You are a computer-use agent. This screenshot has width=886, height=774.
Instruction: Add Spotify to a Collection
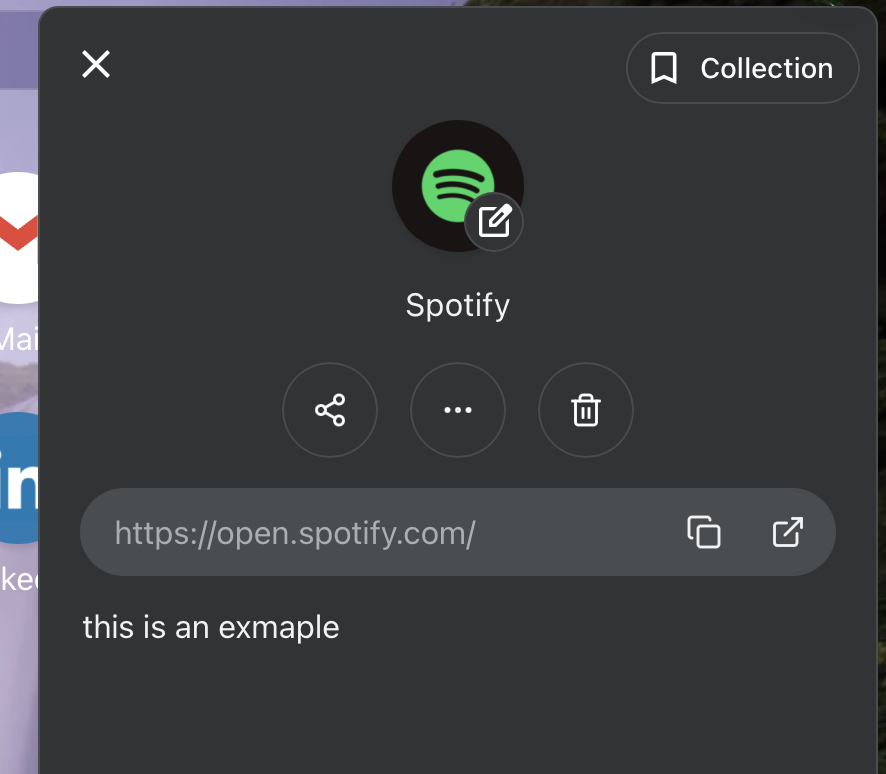pos(742,68)
